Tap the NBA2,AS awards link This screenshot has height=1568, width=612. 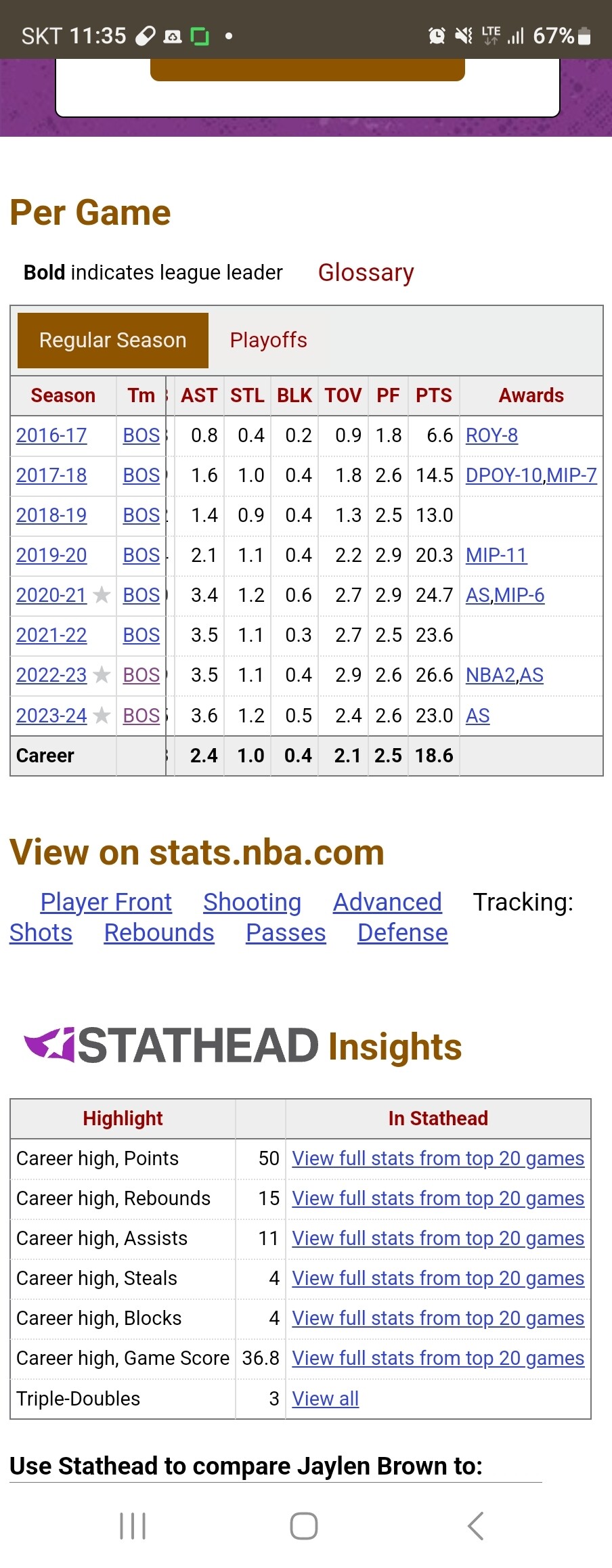[x=504, y=675]
